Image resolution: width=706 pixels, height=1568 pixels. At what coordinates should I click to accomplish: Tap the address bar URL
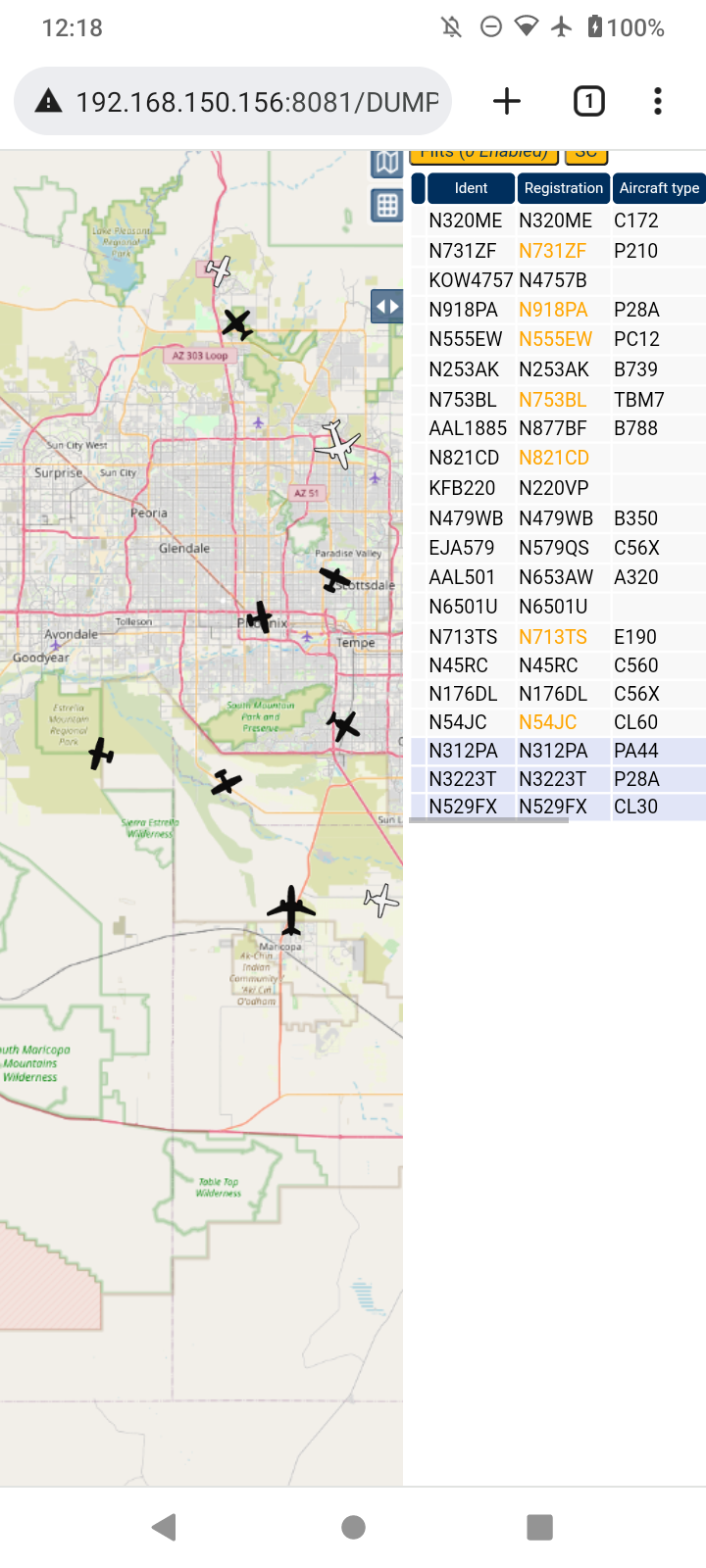coord(257,102)
